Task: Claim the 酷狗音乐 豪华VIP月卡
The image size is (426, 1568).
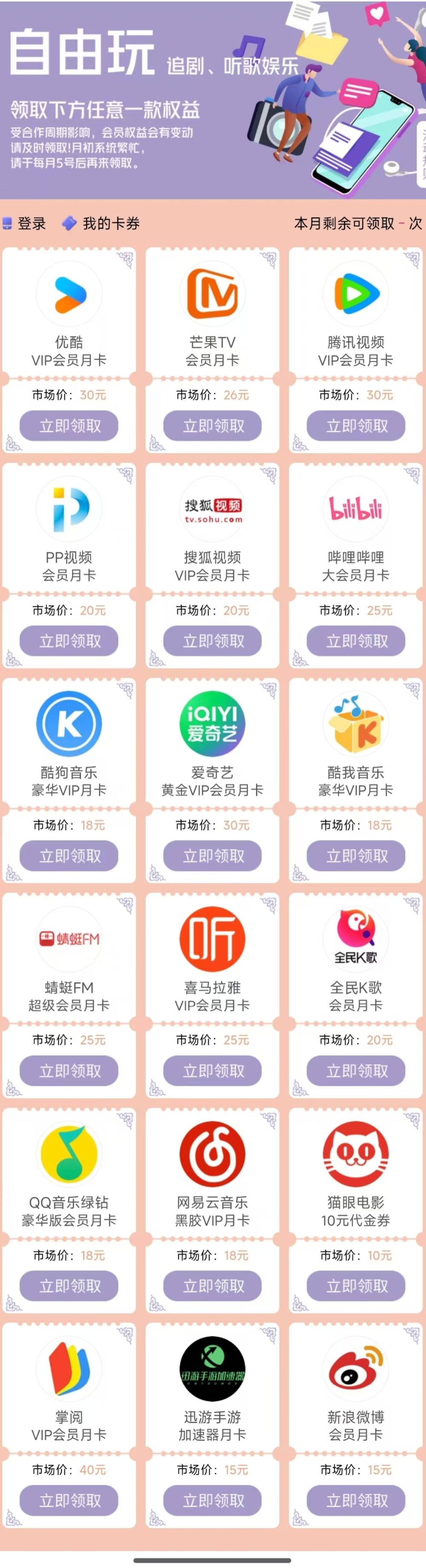Action: click(69, 856)
